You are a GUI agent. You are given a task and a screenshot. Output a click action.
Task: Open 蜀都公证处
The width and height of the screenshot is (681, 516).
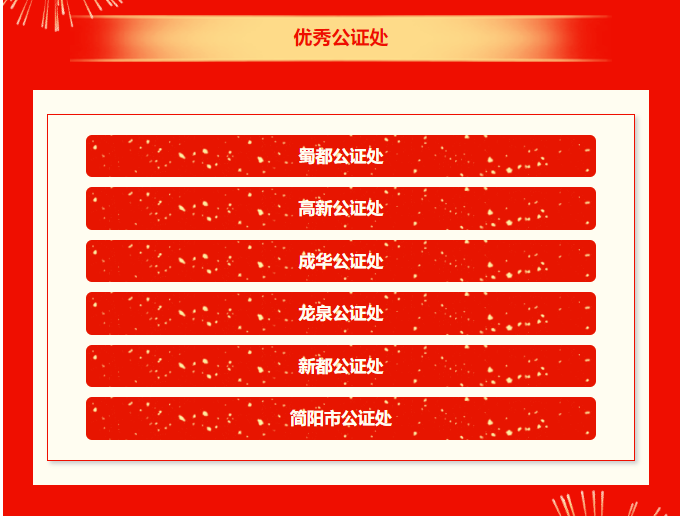pyautogui.click(x=341, y=156)
